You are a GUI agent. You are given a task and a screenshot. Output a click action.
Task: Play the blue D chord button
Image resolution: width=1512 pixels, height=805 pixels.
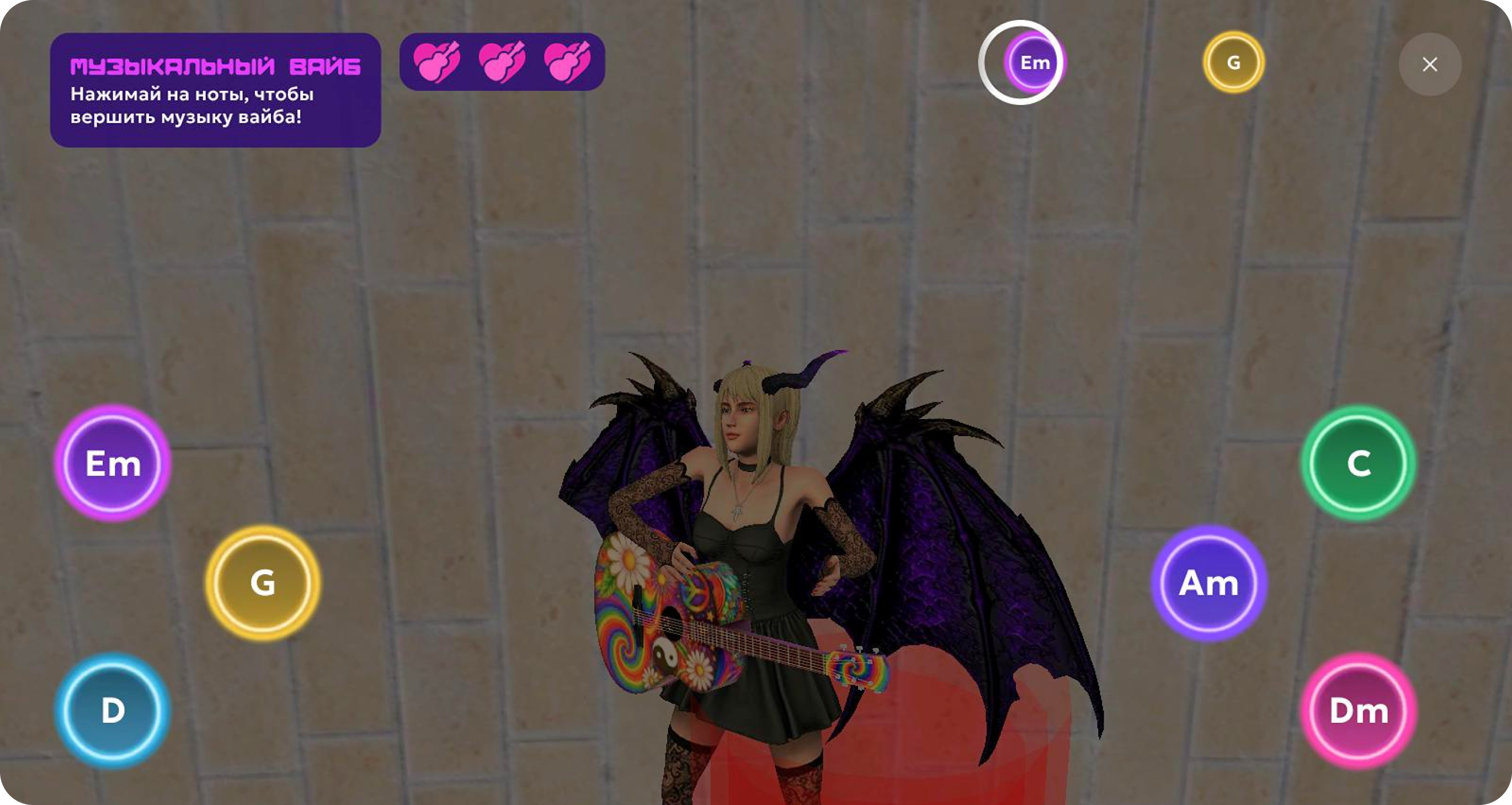(112, 710)
